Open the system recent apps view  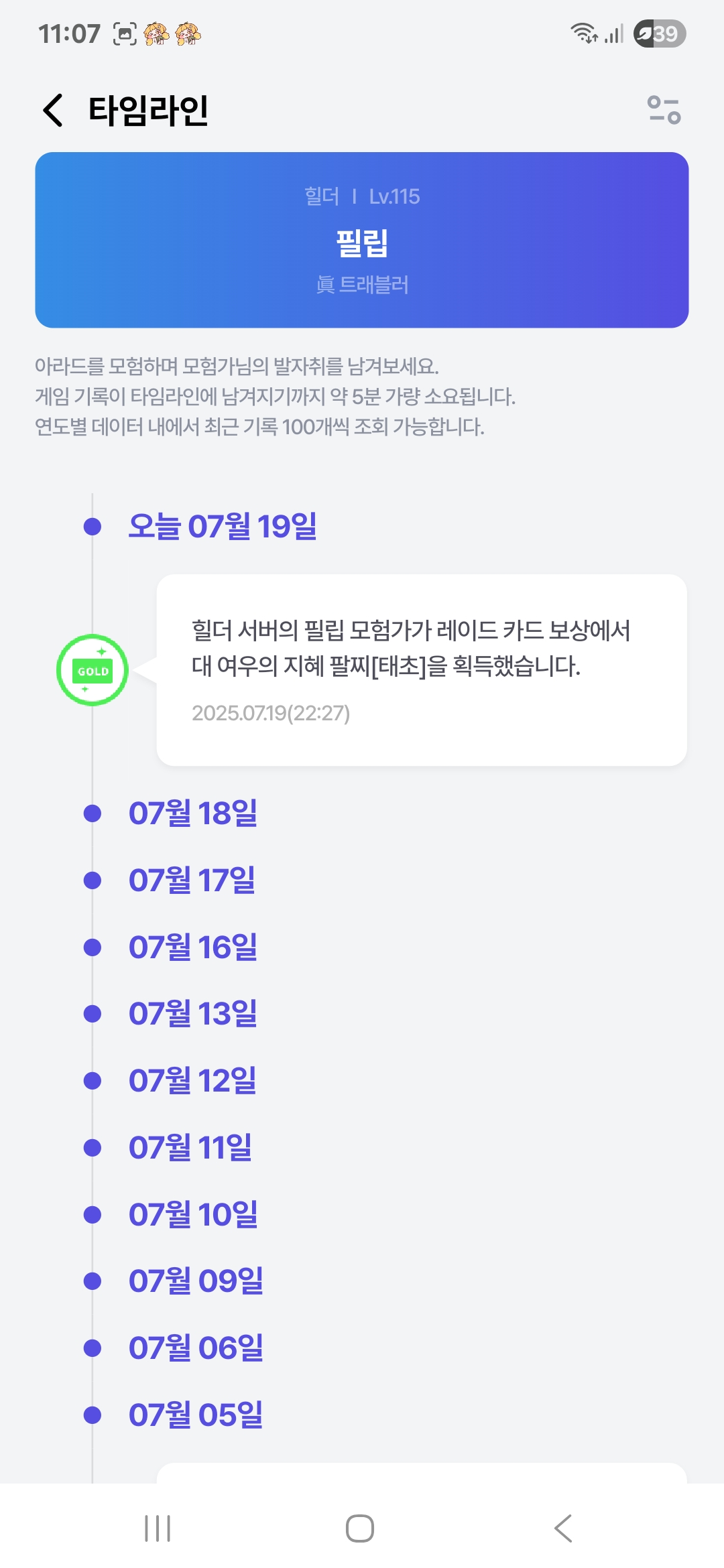(x=158, y=1528)
